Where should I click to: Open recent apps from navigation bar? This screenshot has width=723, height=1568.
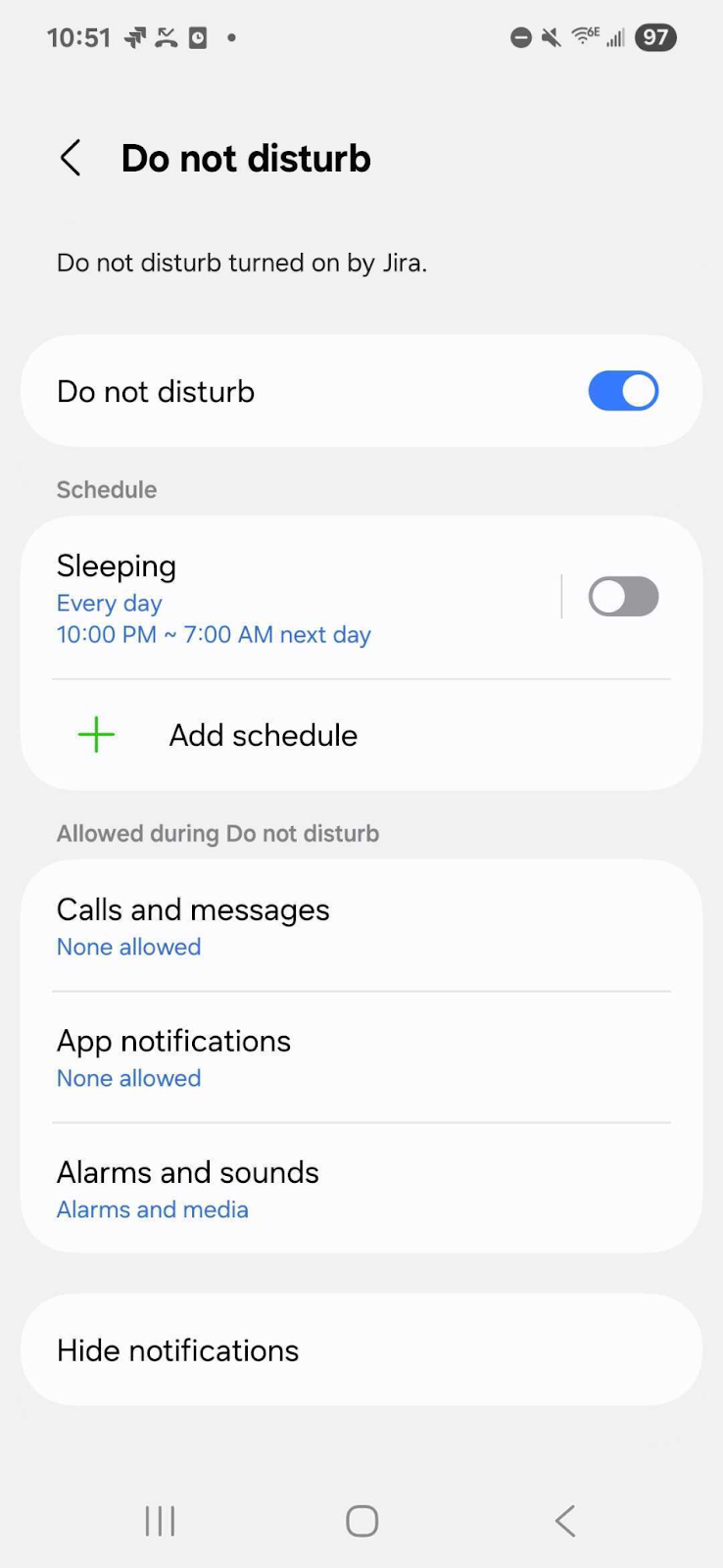160,1521
